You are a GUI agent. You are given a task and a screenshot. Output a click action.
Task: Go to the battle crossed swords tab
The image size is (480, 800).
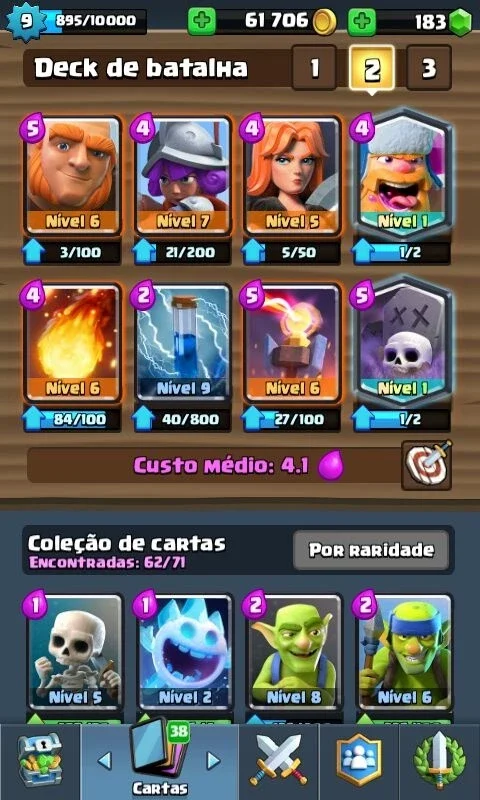[x=279, y=761]
